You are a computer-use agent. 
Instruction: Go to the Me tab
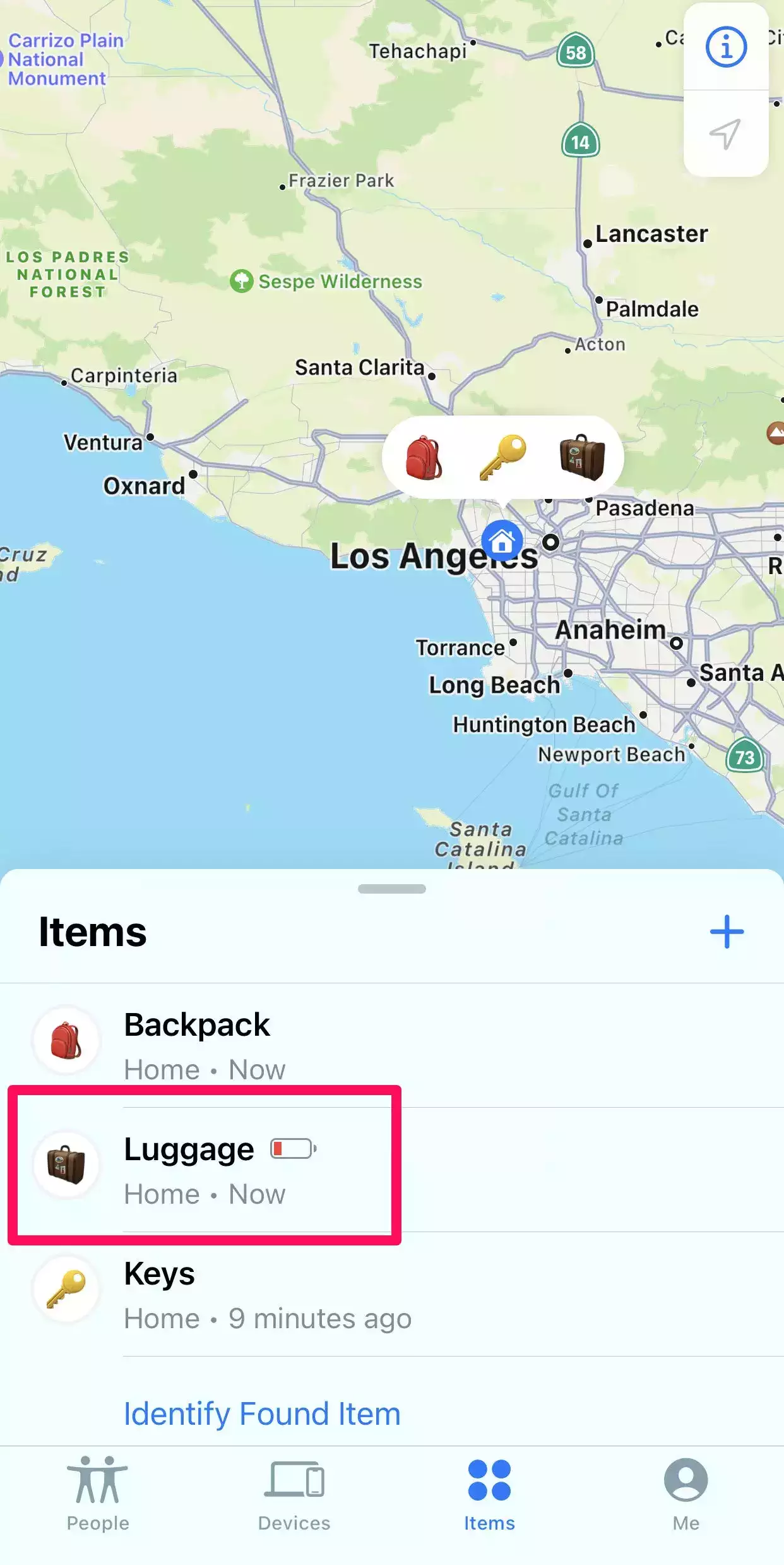pyautogui.click(x=686, y=1494)
